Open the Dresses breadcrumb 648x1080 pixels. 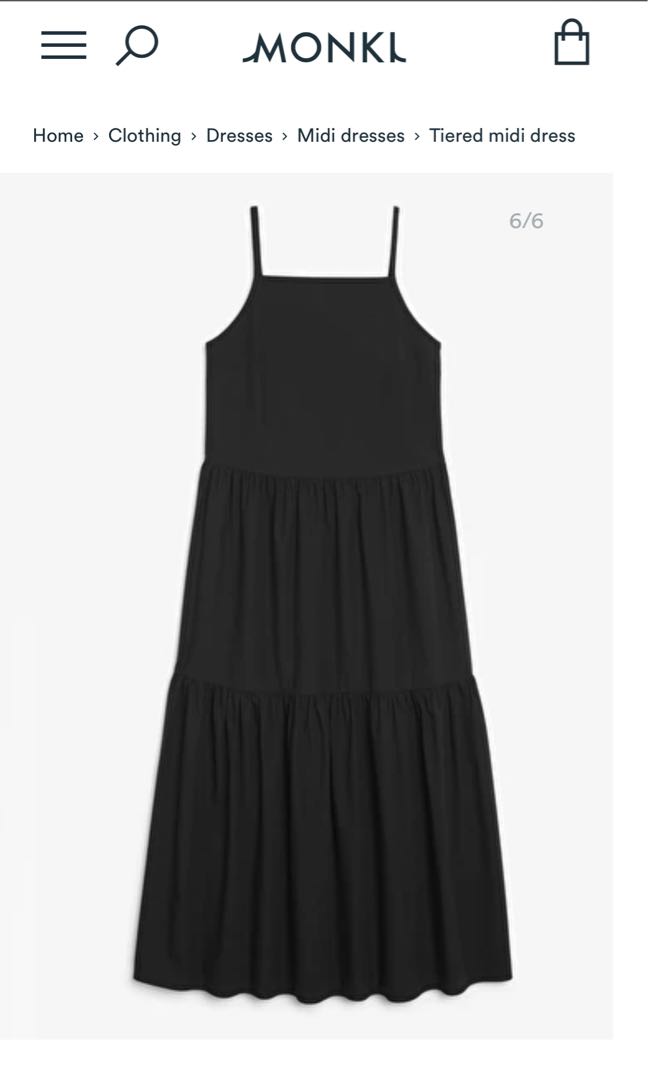click(x=239, y=135)
